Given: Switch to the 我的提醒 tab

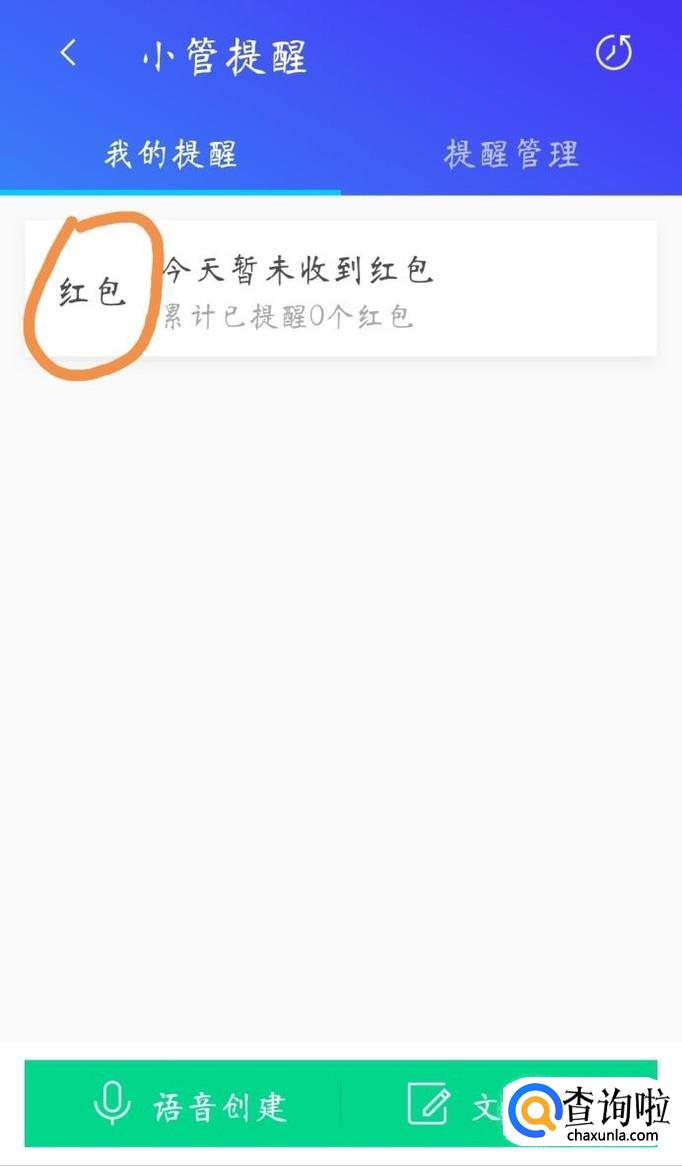Looking at the screenshot, I should pos(171,155).
